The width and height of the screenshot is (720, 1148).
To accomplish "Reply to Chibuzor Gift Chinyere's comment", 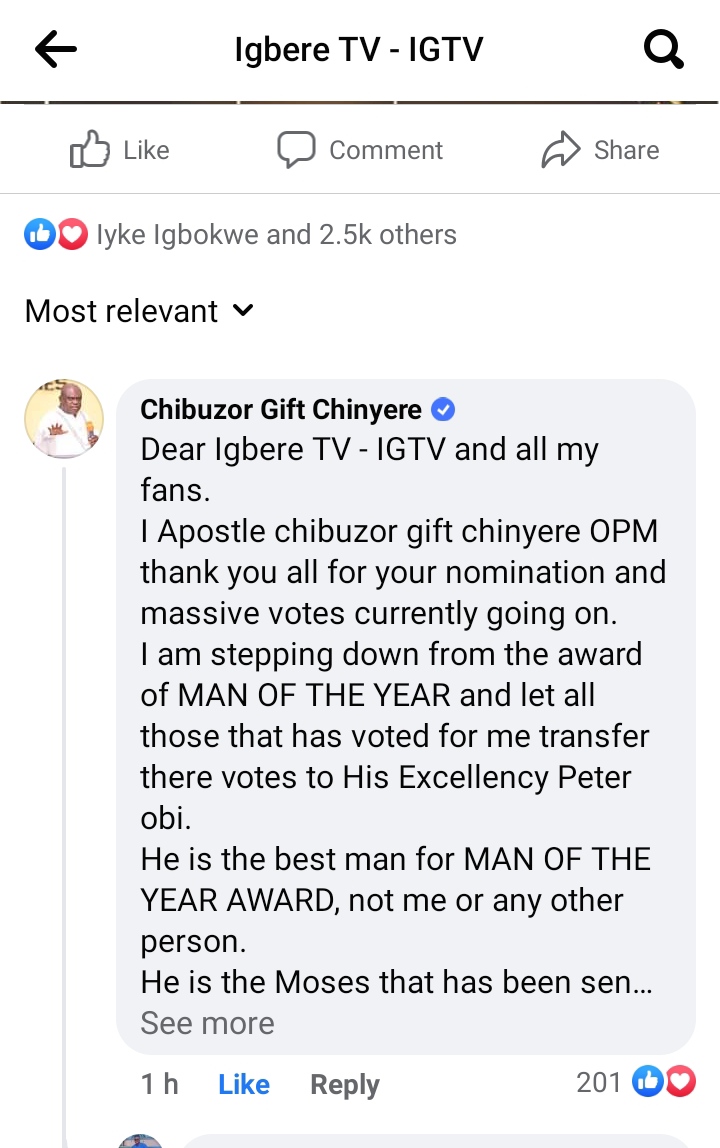I will [x=344, y=1084].
